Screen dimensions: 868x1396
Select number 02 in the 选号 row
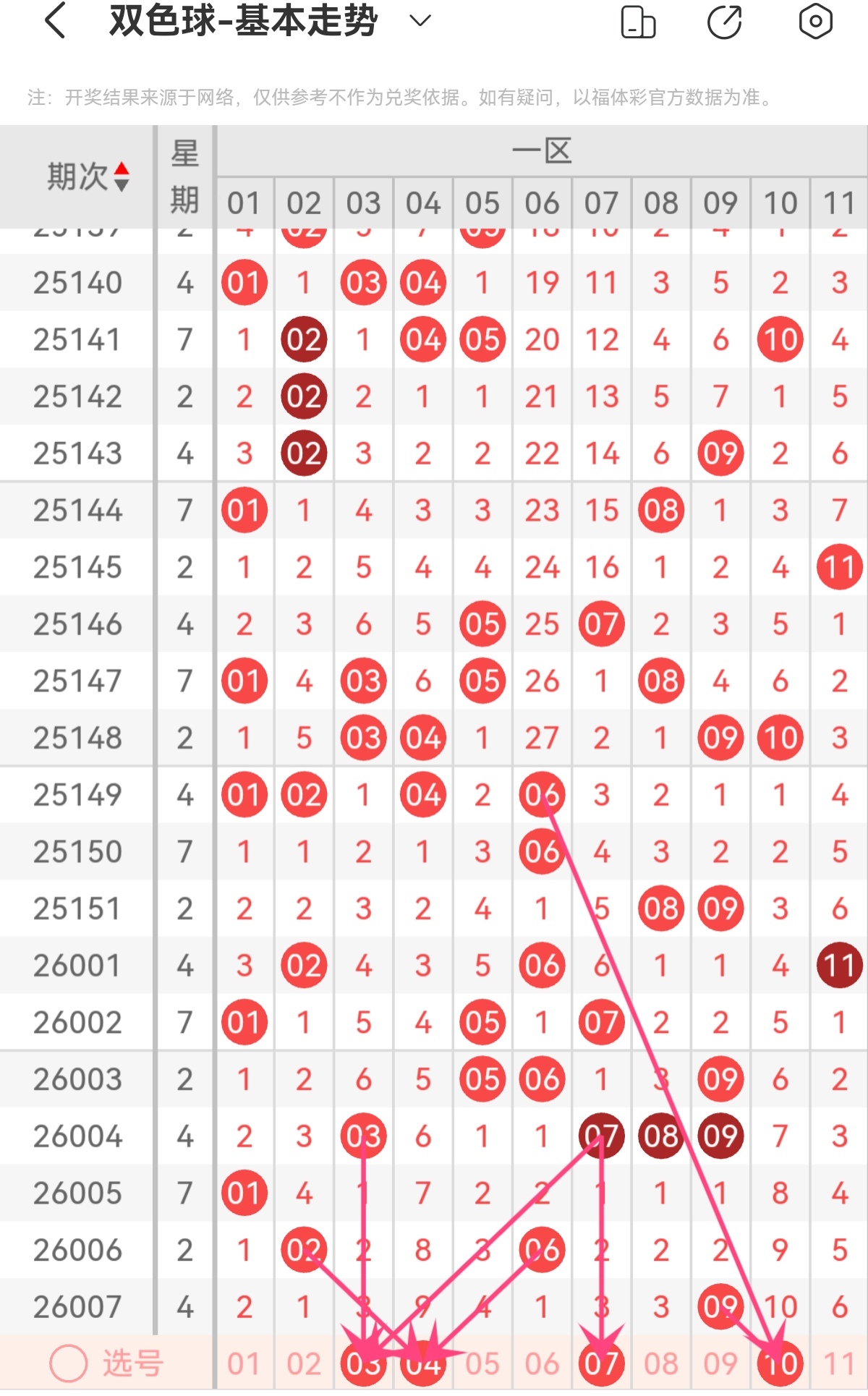[x=303, y=1364]
